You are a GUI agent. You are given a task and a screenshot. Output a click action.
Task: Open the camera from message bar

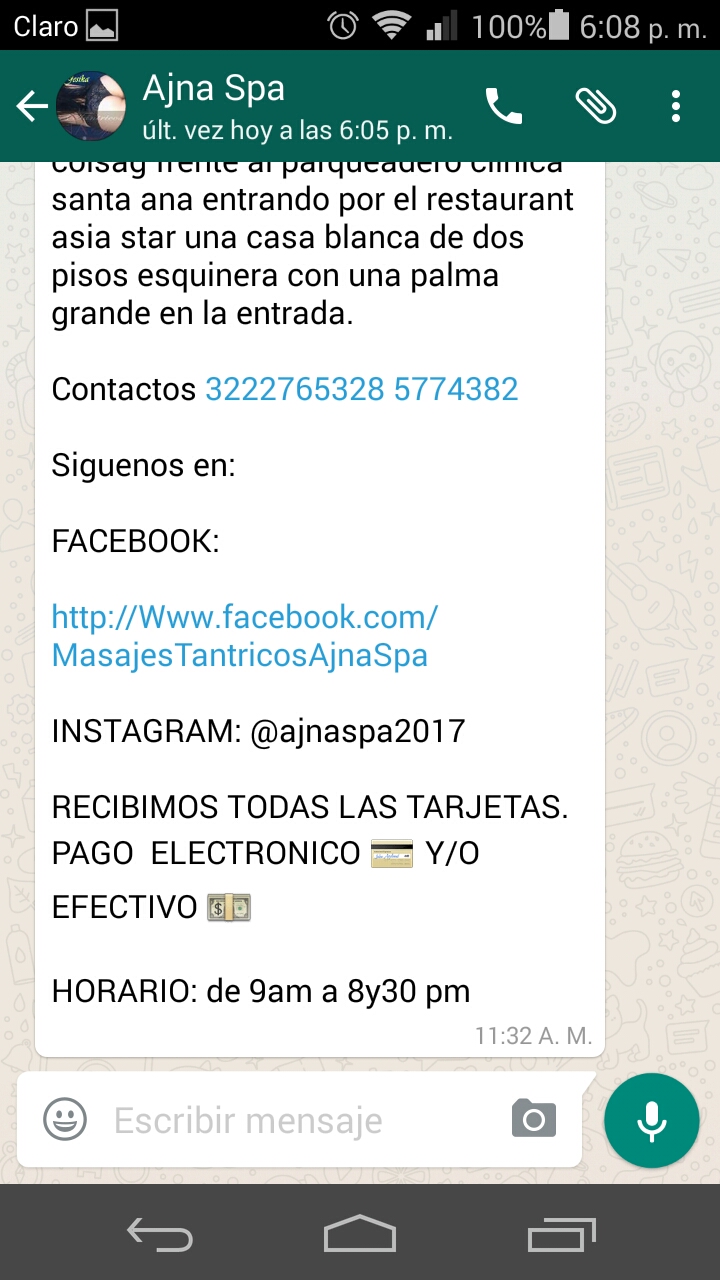534,1119
